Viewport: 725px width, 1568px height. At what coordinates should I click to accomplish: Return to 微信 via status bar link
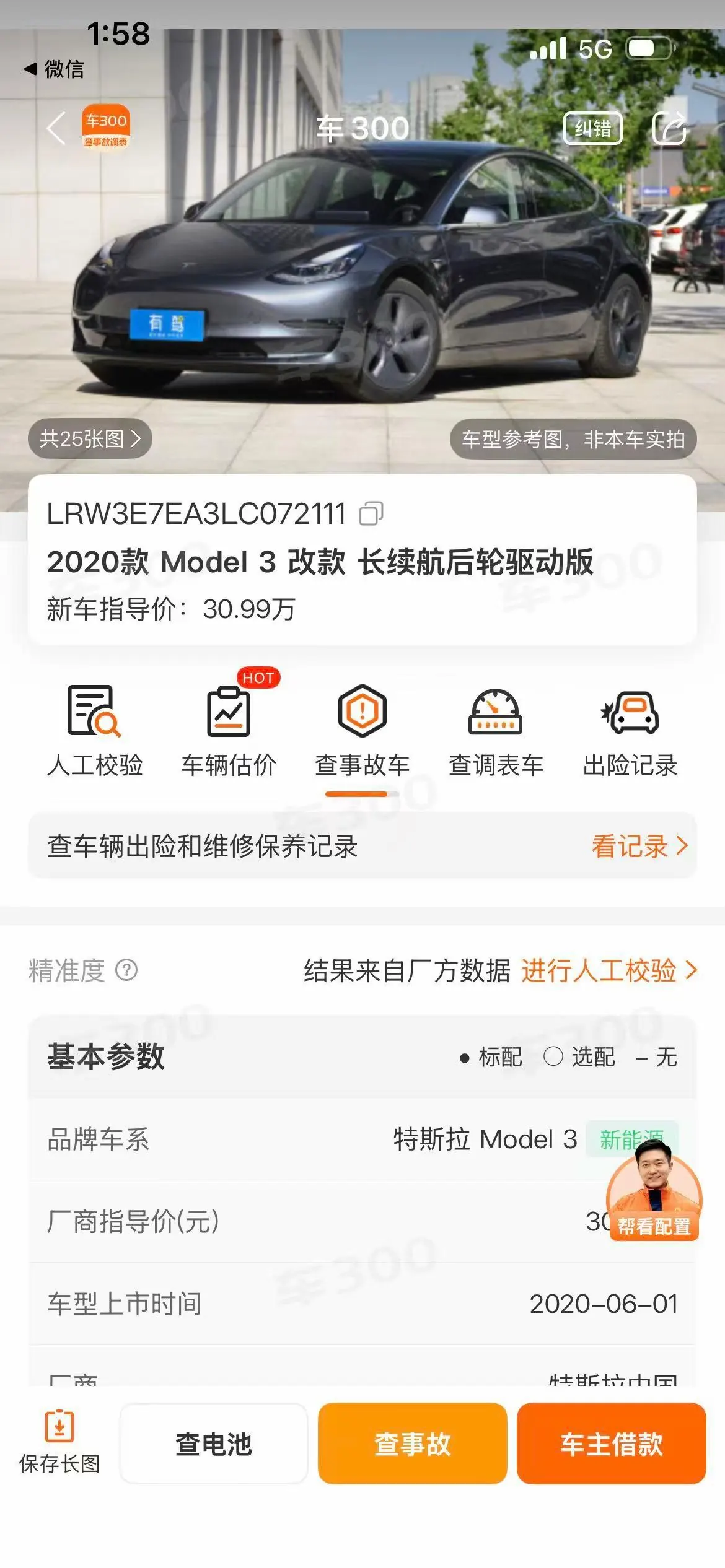tap(53, 69)
